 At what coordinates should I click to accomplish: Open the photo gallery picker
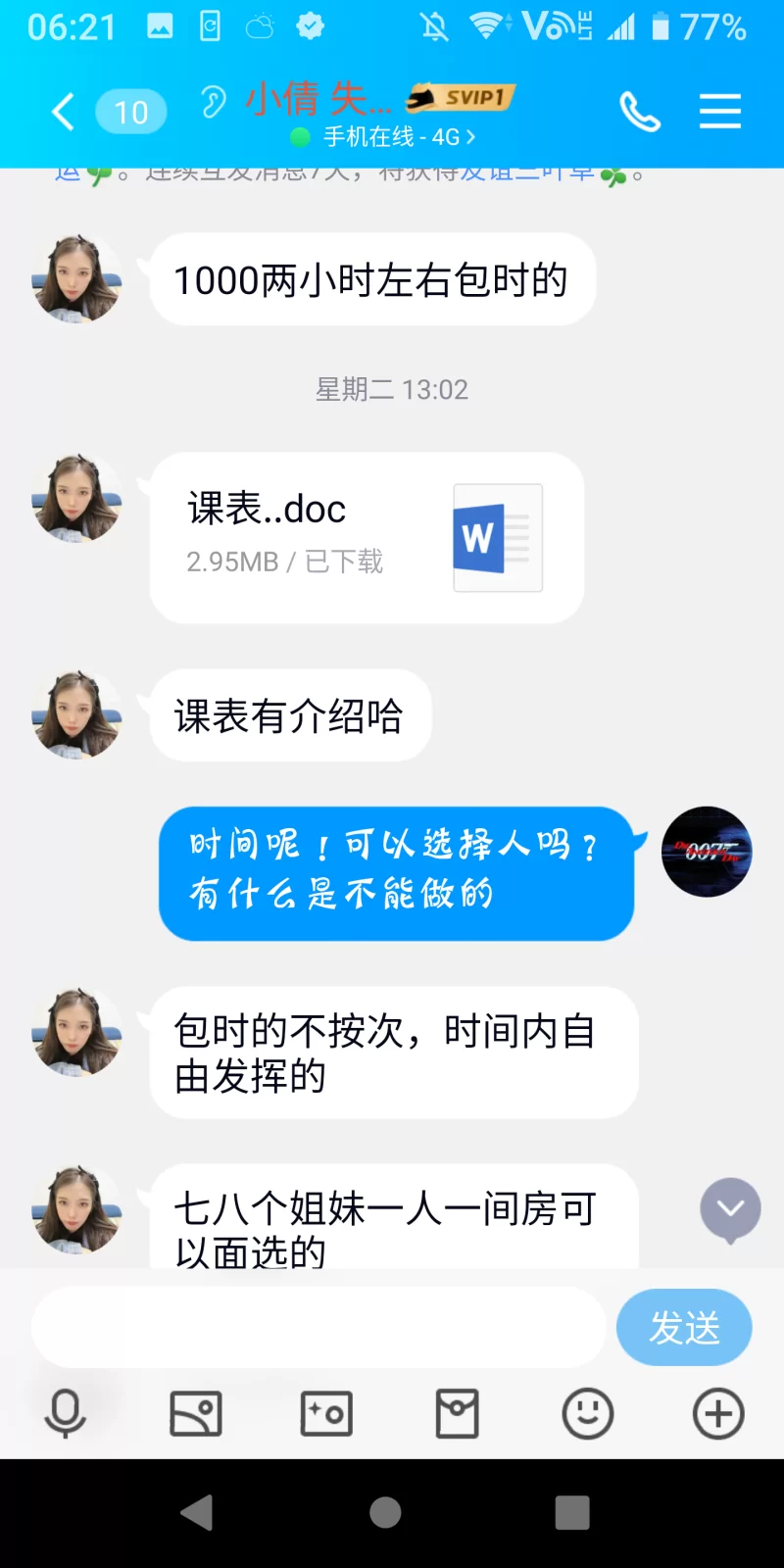tap(196, 1414)
